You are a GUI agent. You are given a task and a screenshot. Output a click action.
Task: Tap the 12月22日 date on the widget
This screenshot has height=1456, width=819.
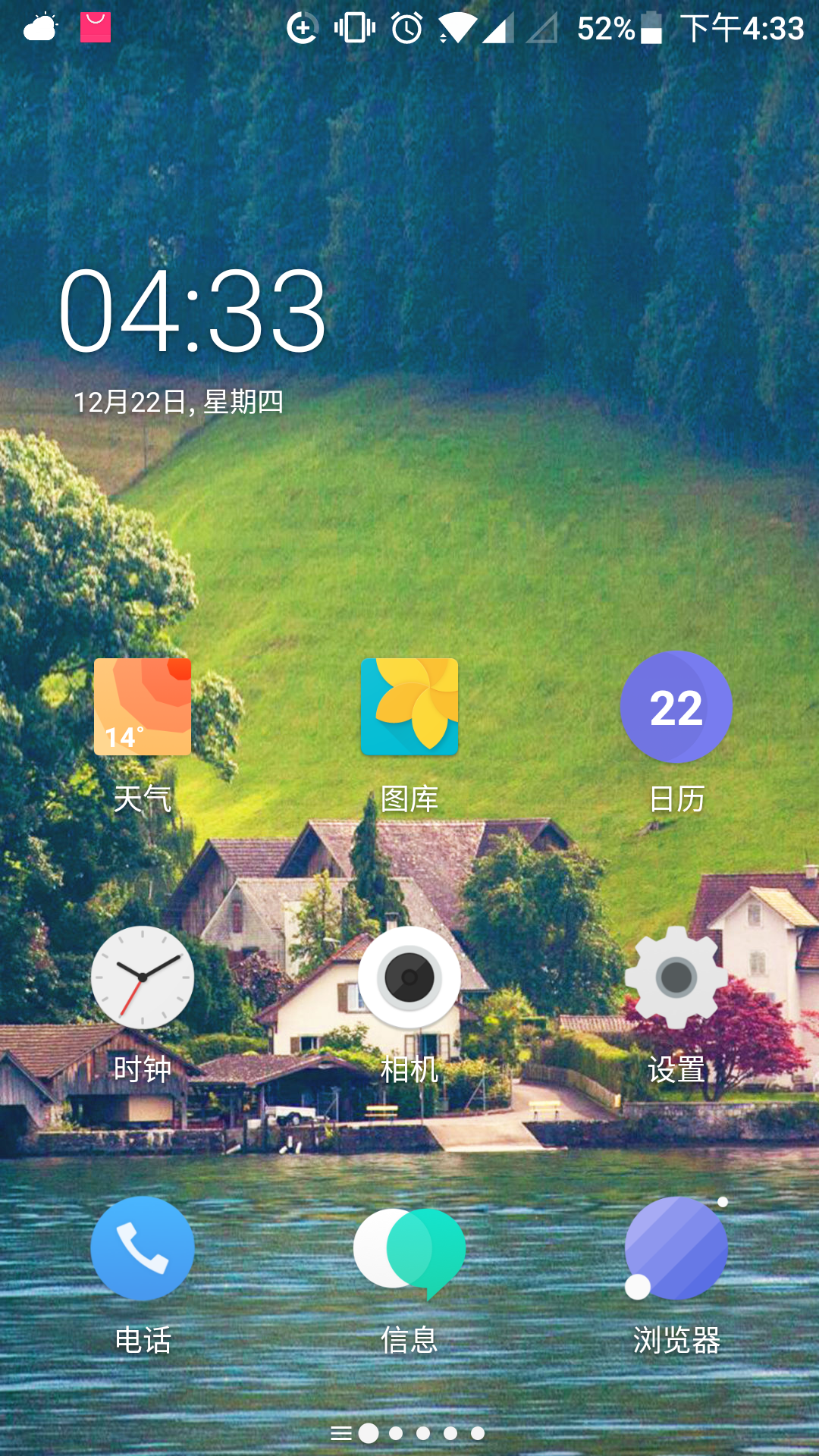pos(178,402)
